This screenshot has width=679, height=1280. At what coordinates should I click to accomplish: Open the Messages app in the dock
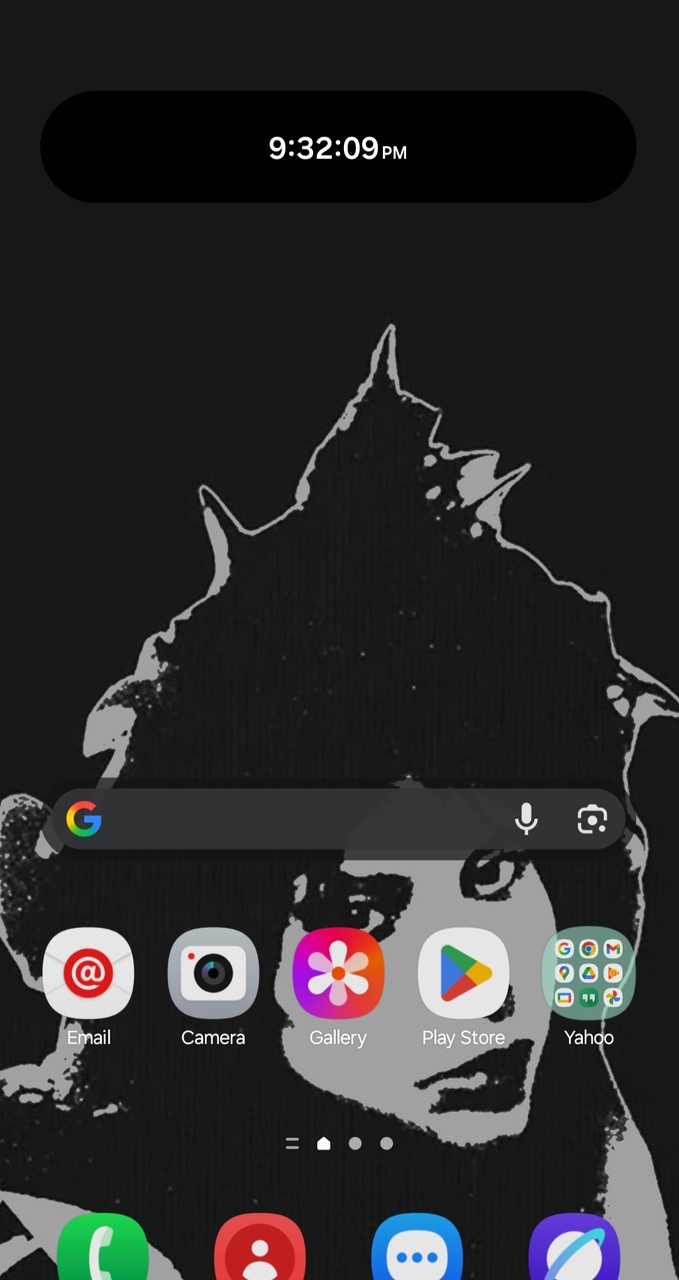[416, 1250]
